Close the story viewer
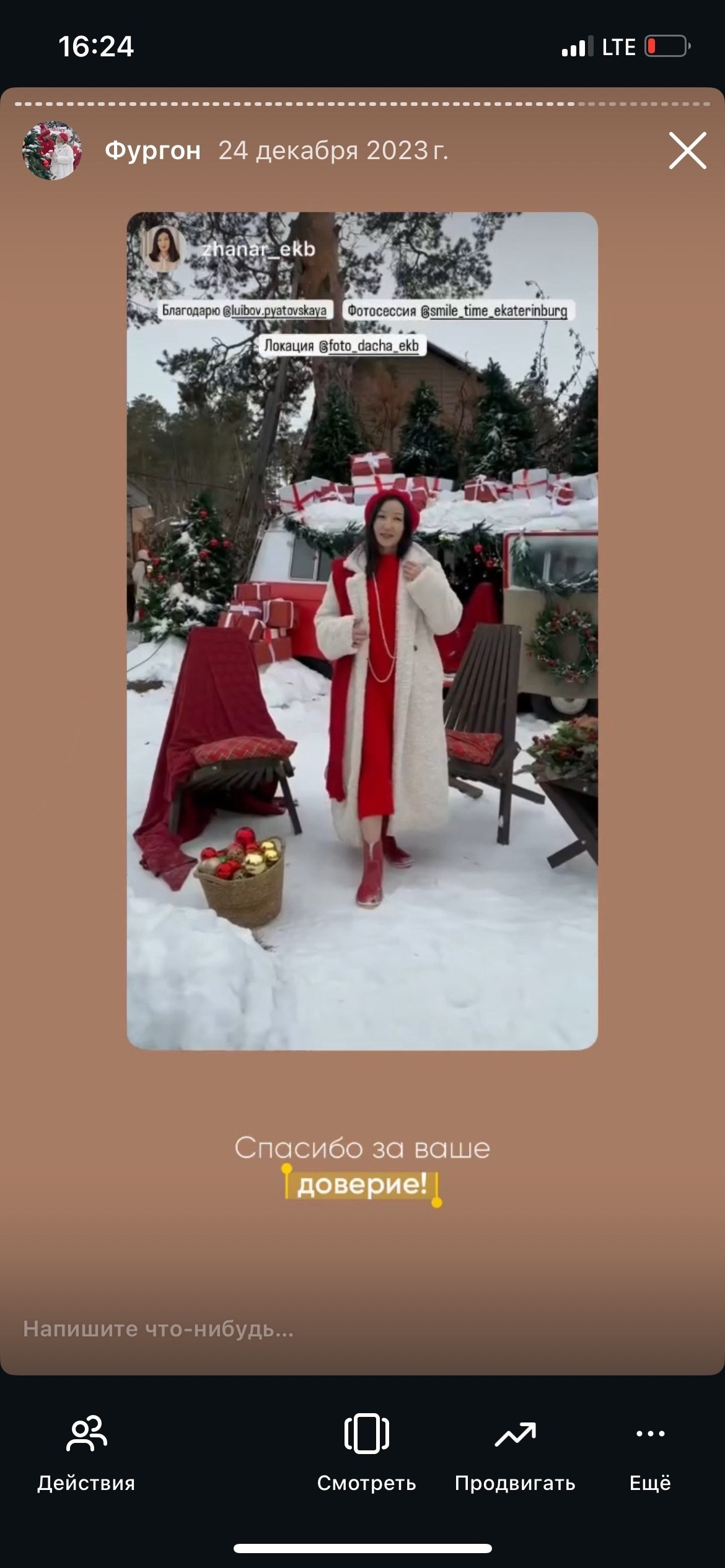This screenshot has width=725, height=1568. pos(687,150)
